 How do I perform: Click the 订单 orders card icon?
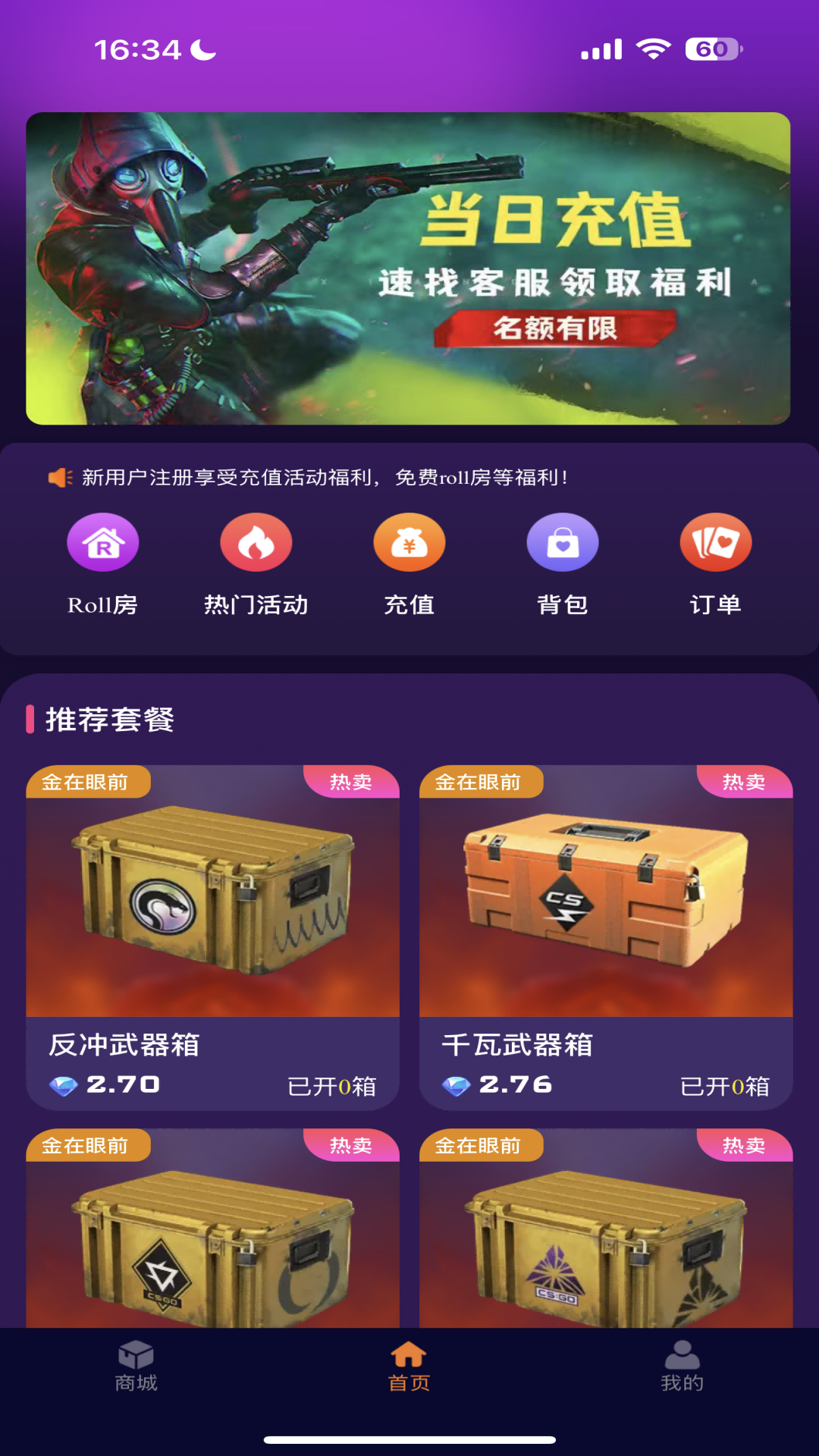[715, 543]
